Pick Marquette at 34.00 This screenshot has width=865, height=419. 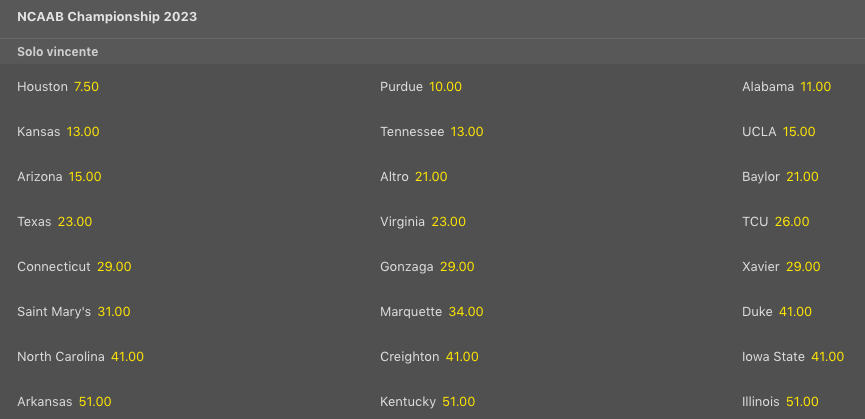(431, 311)
